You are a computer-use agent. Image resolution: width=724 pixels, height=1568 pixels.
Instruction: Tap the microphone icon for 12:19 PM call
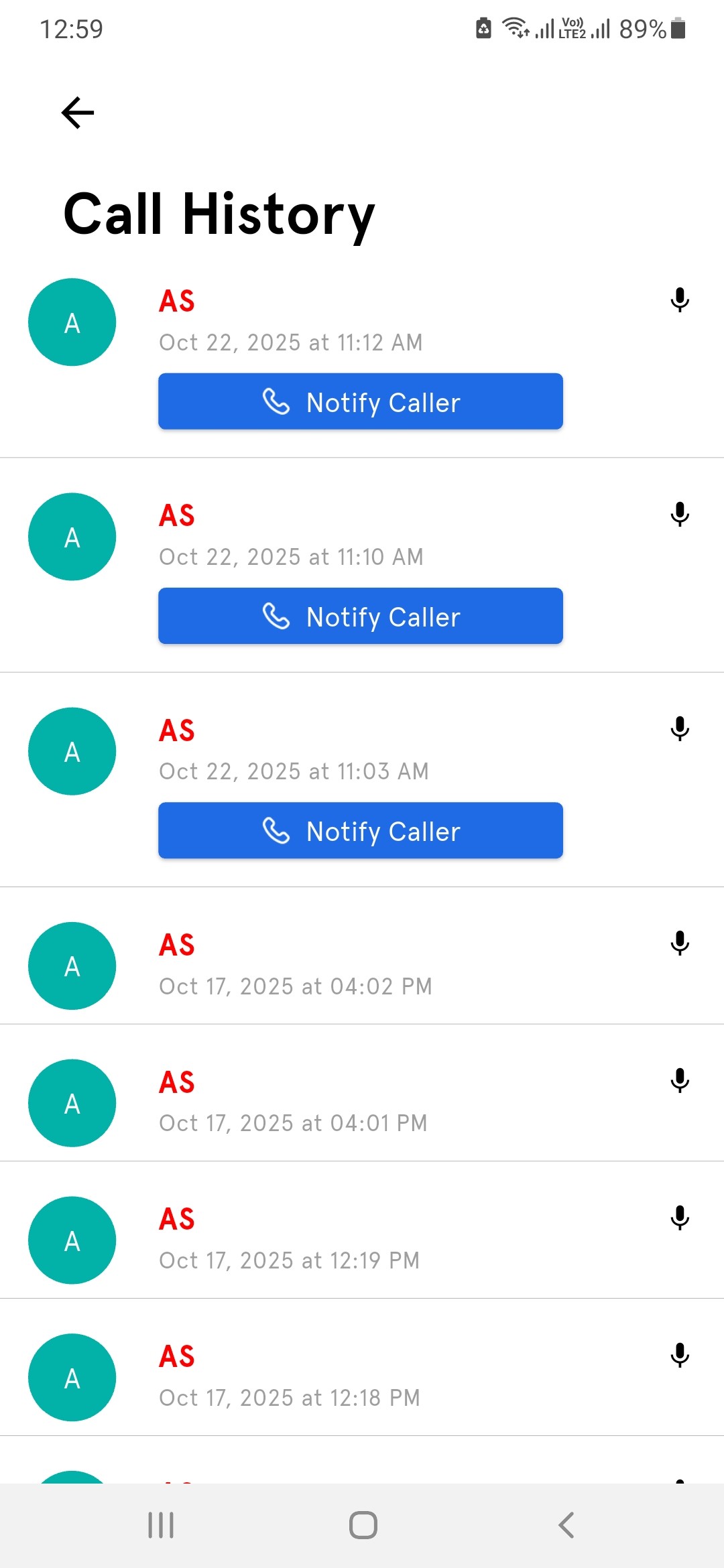680,1218
